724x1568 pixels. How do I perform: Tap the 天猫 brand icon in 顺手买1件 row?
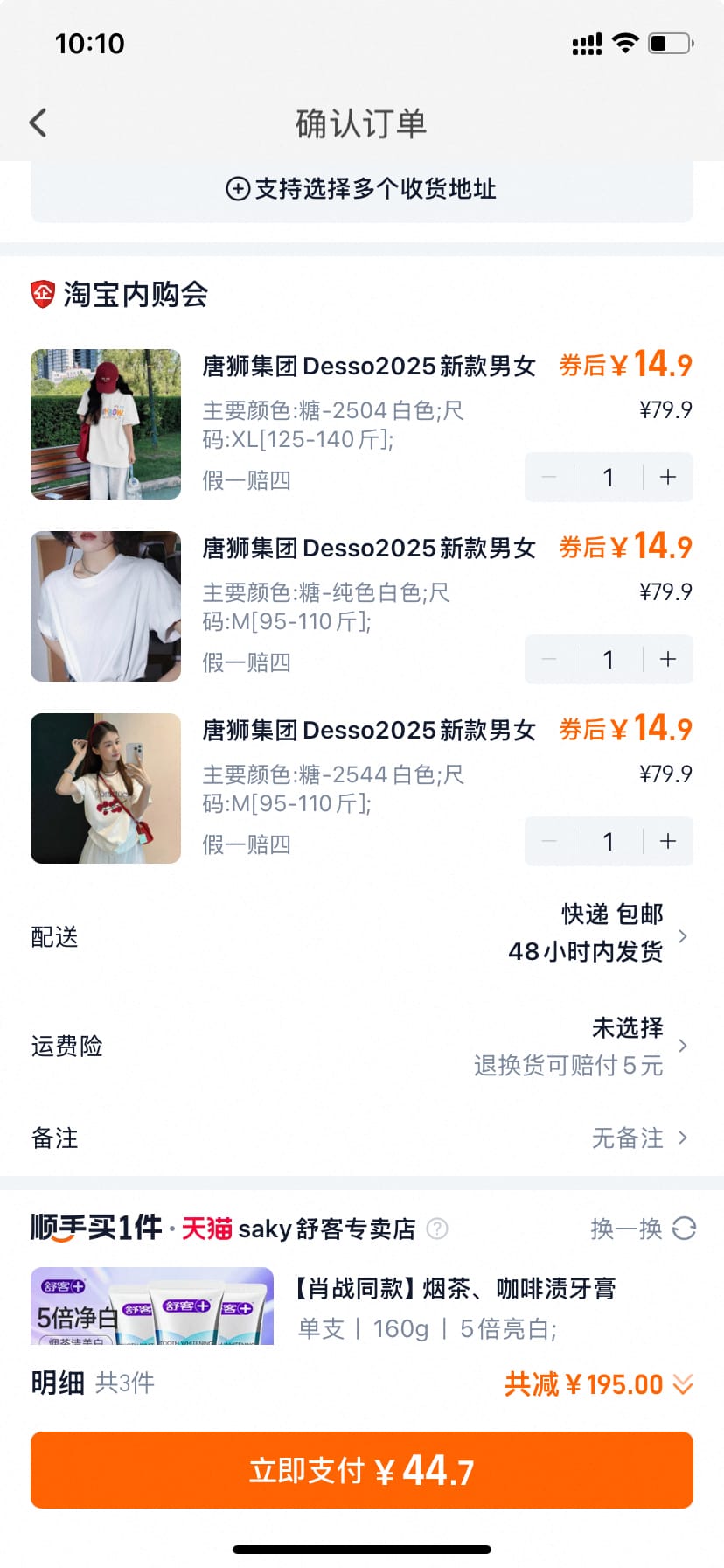tap(209, 1228)
